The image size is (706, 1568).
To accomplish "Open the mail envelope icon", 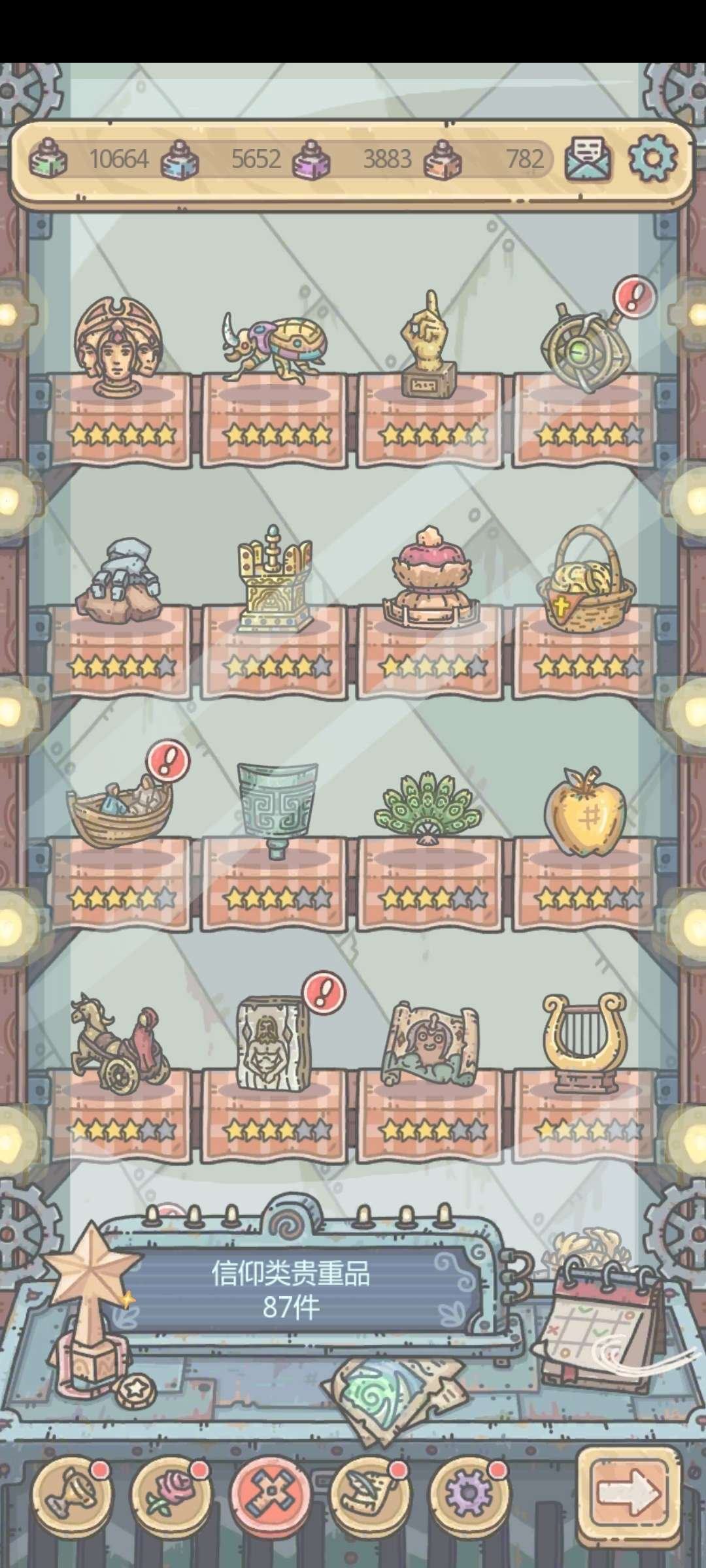I will [x=587, y=158].
